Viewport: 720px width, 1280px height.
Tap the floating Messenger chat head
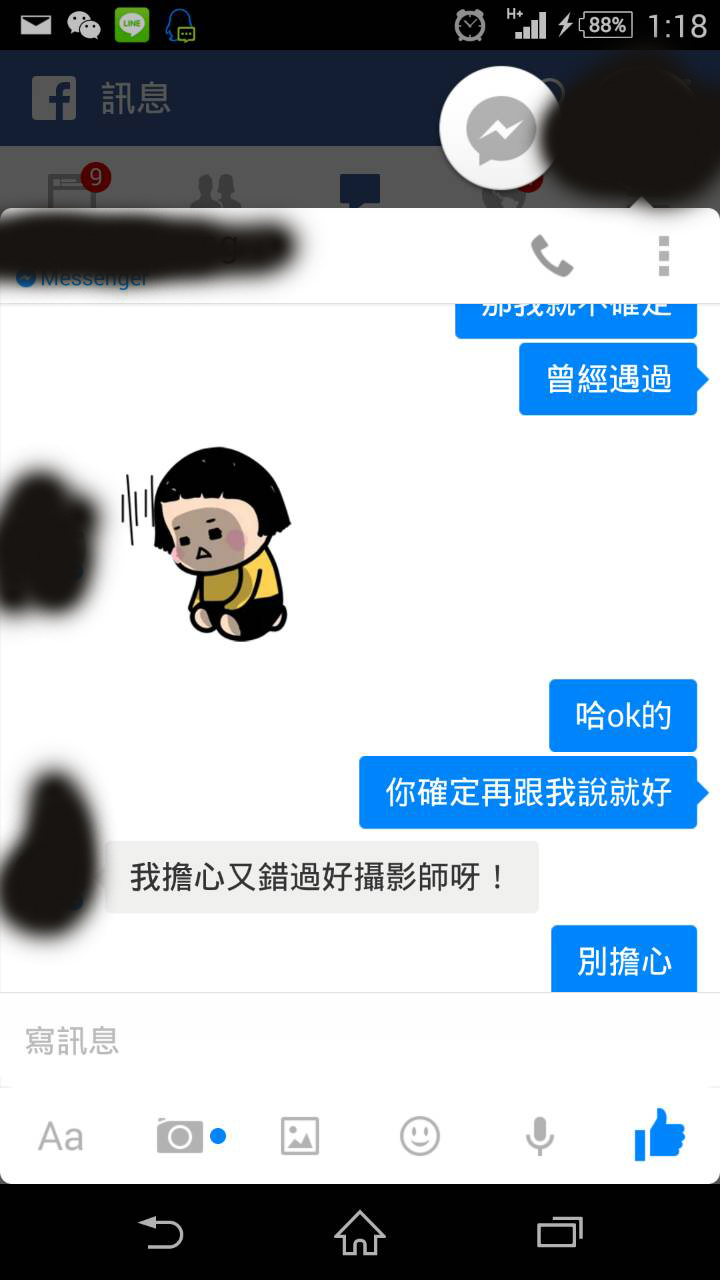(x=501, y=129)
